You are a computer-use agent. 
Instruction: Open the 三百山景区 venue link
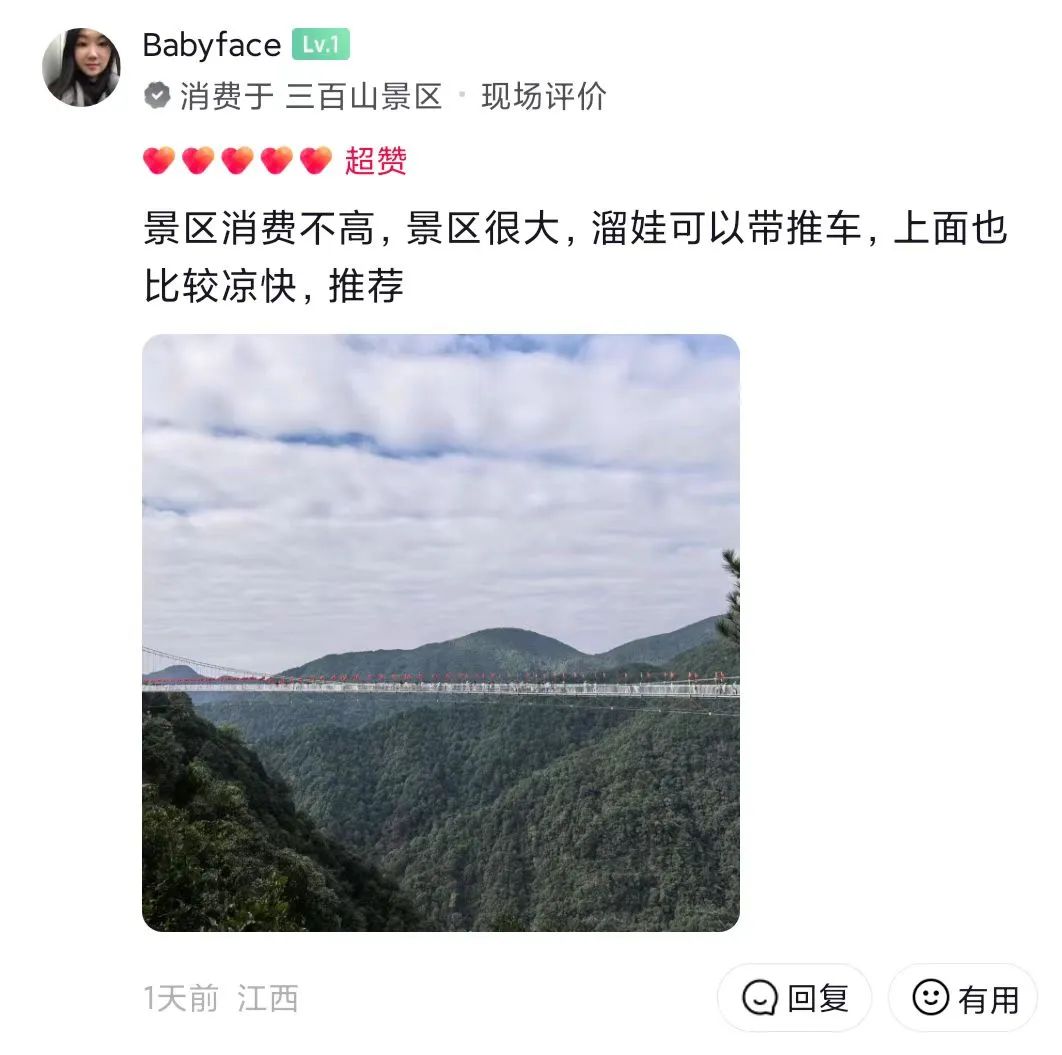(363, 97)
